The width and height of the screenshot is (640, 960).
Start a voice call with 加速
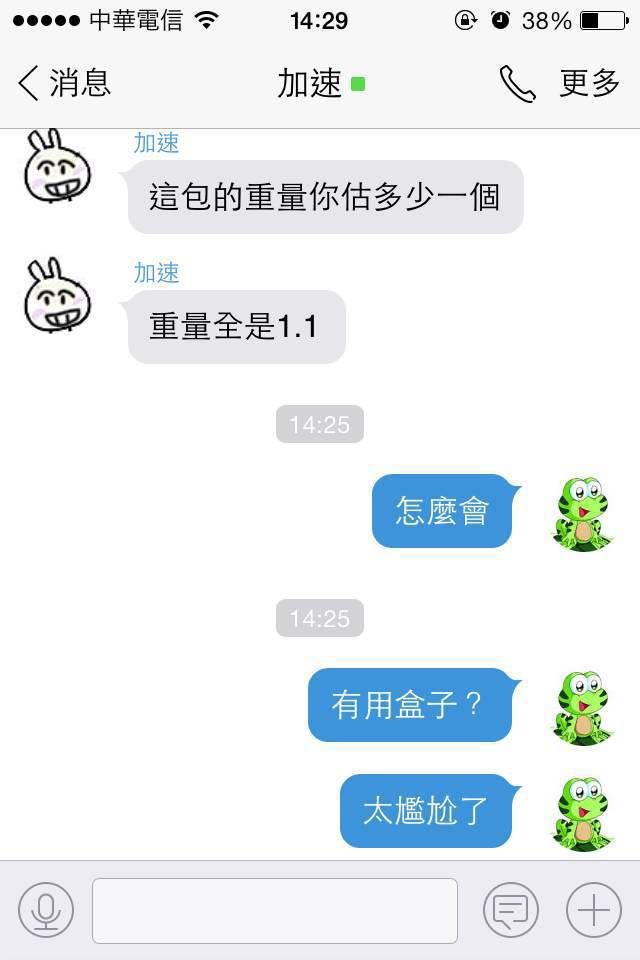click(x=517, y=84)
